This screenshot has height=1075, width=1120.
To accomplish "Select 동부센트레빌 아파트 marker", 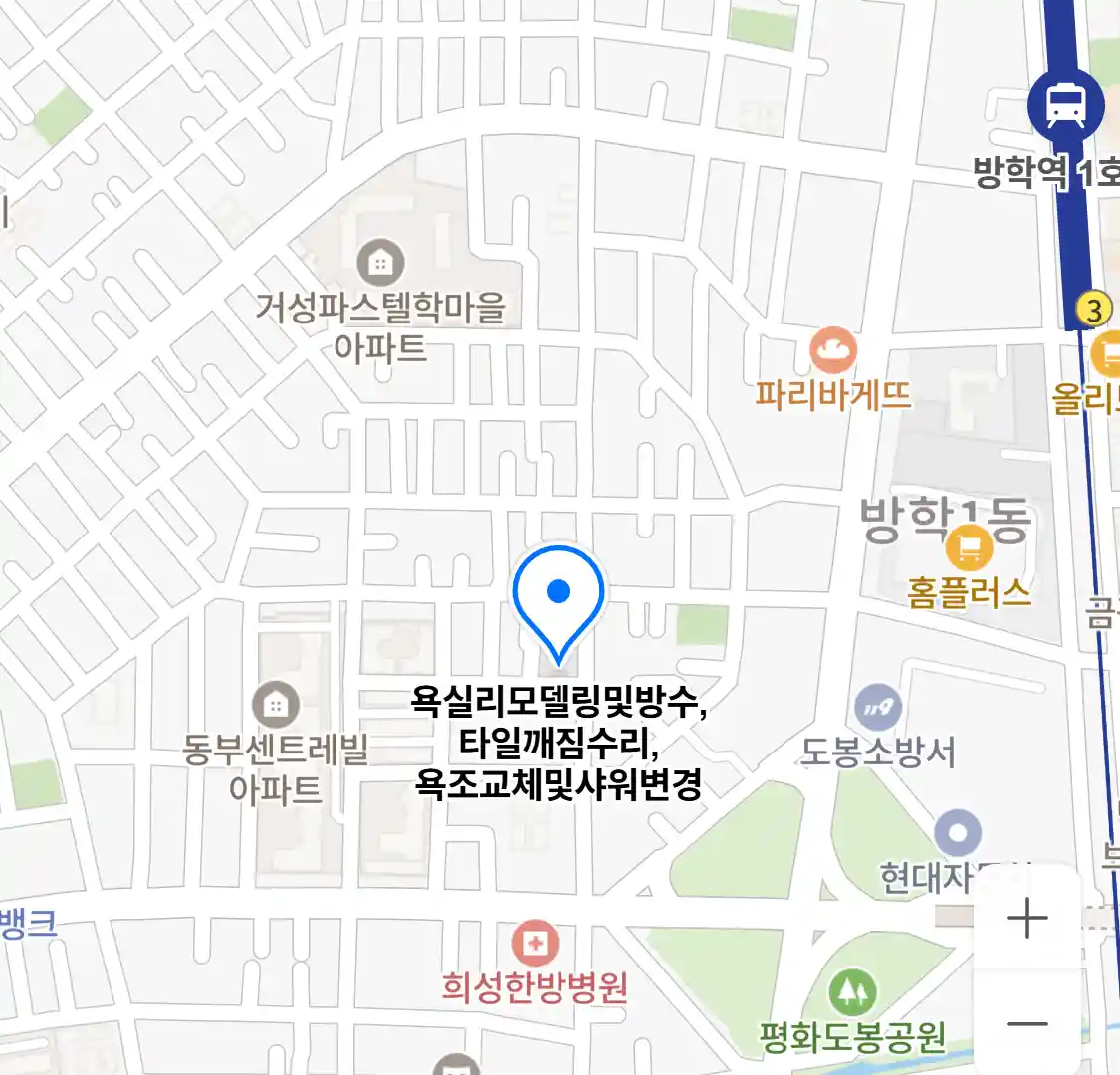I will (275, 705).
